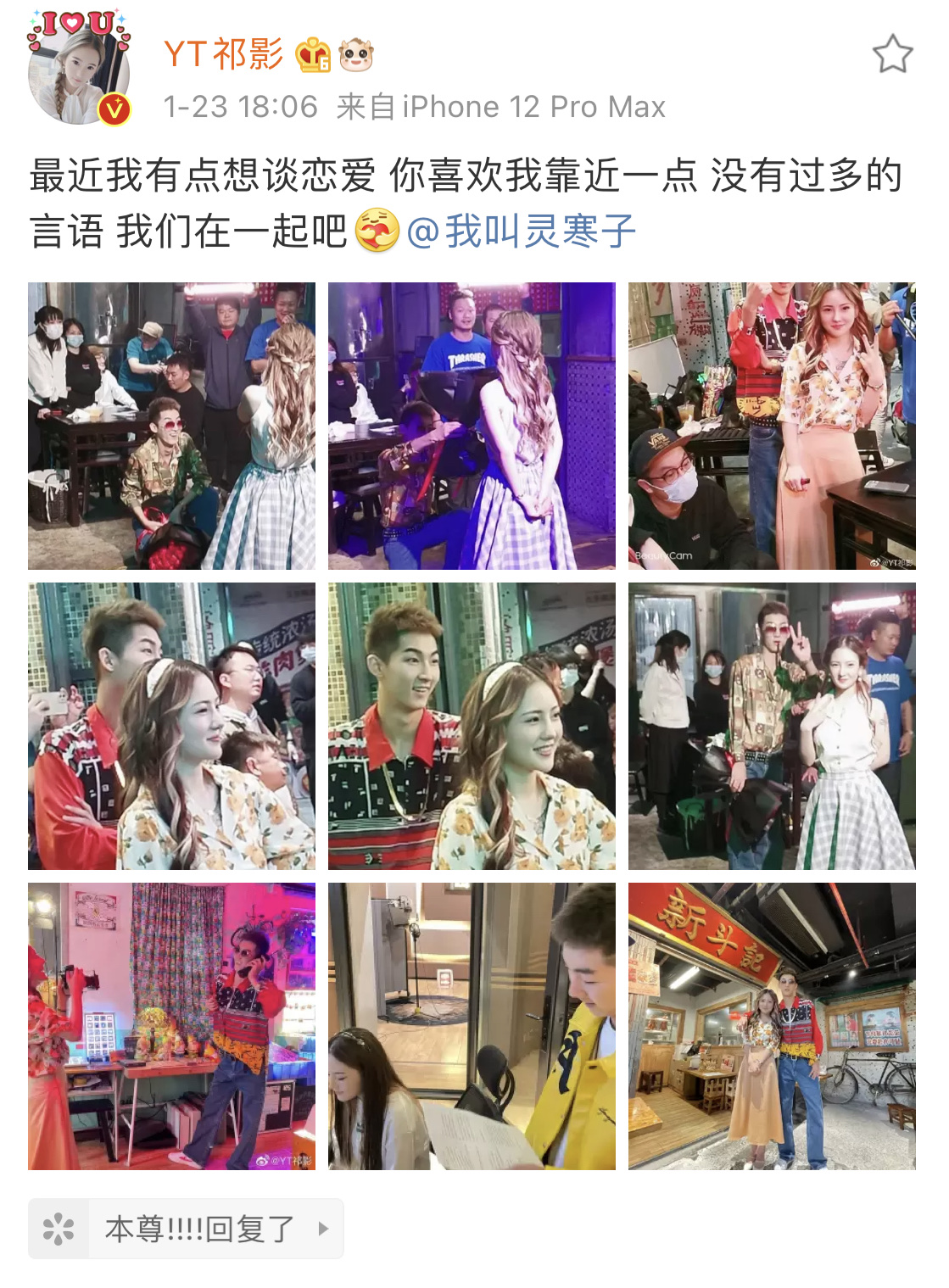Open the @我叫灵寒子 mention
949x1288 pixels.
(x=521, y=231)
